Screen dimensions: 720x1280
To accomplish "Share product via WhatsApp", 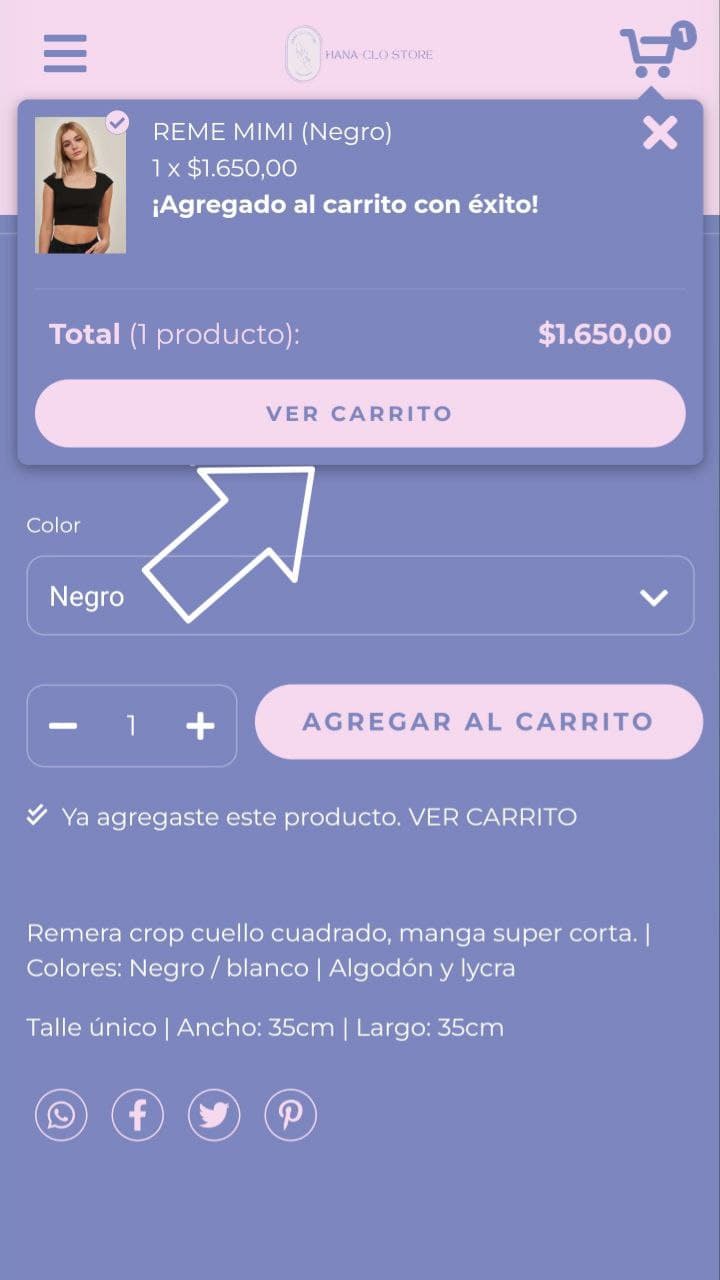I will pyautogui.click(x=61, y=1114).
